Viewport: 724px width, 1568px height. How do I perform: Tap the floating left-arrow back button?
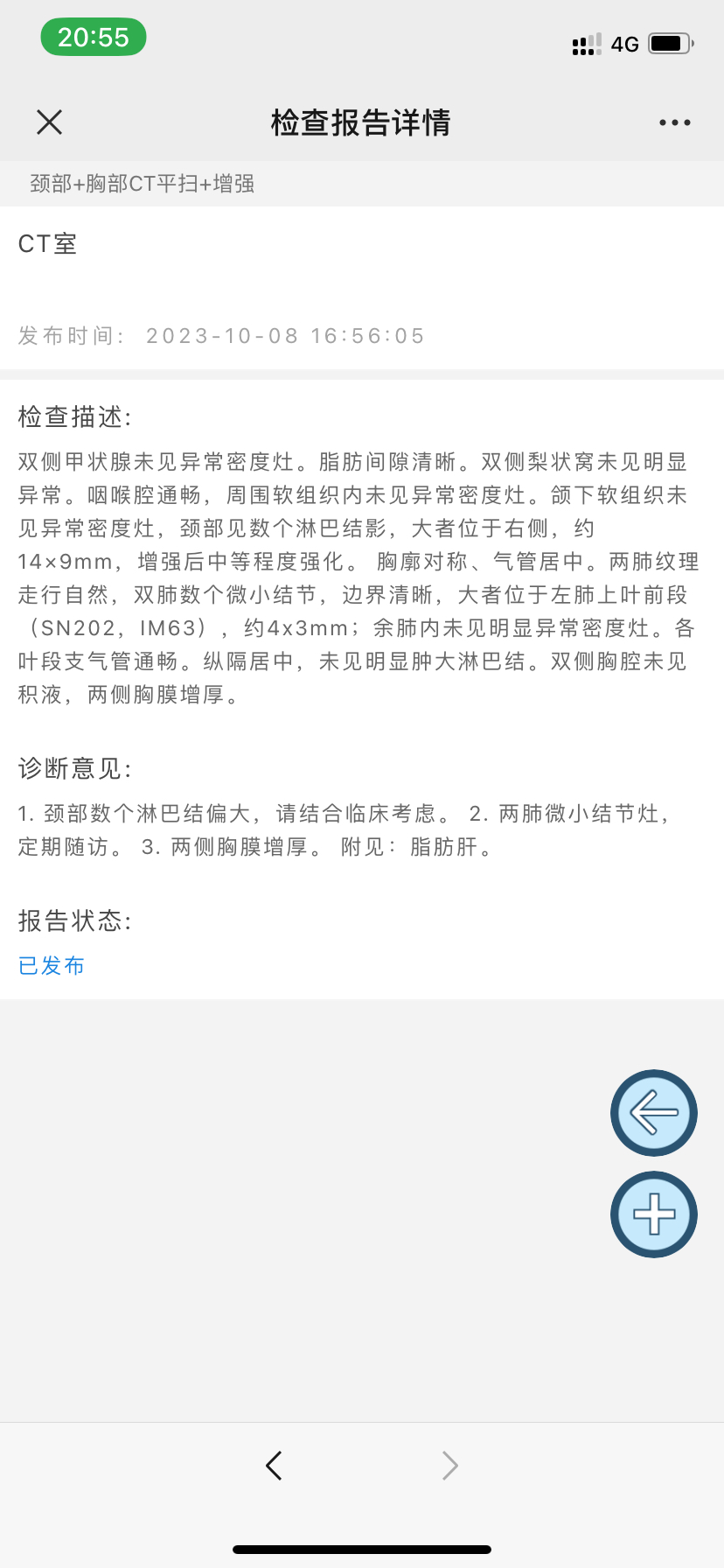coord(653,1113)
